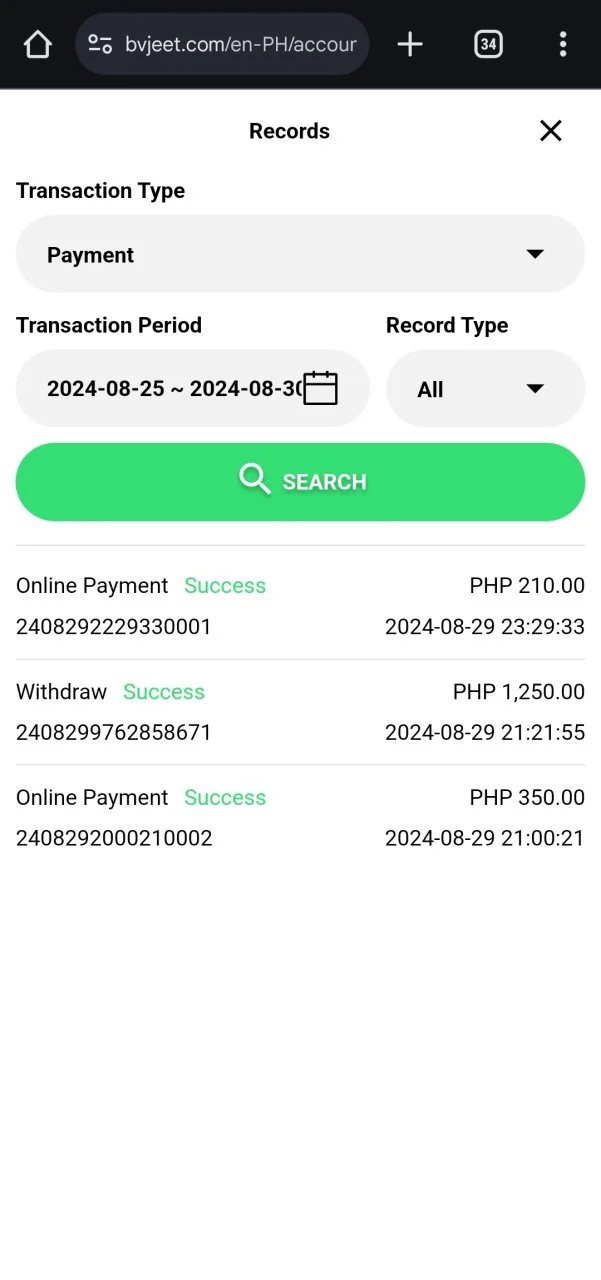Open a new browser tab
The height and width of the screenshot is (1280, 601).
click(x=410, y=44)
